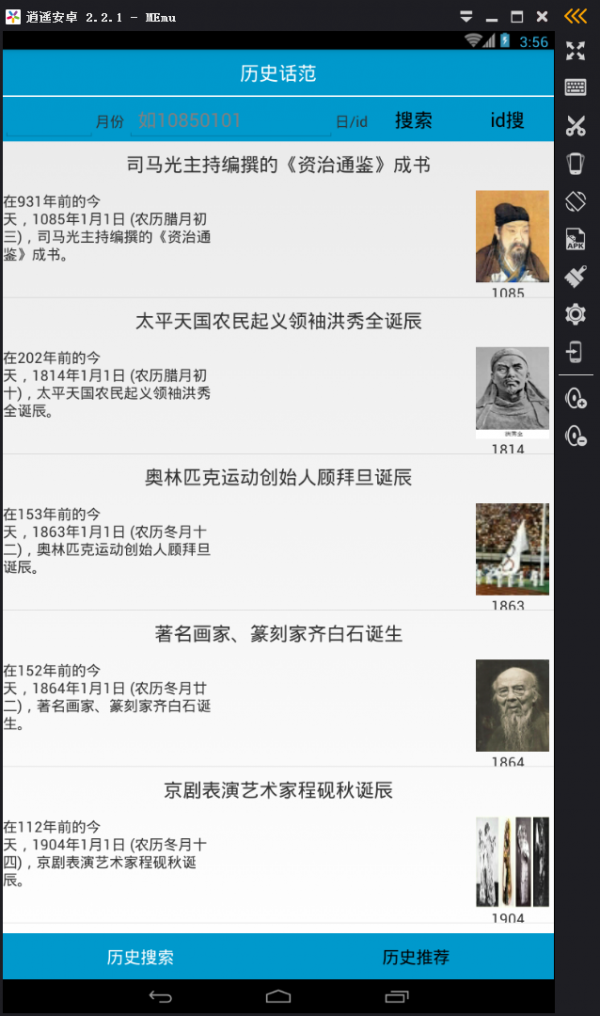
Task: Tap the 搜索 search button
Action: click(413, 121)
